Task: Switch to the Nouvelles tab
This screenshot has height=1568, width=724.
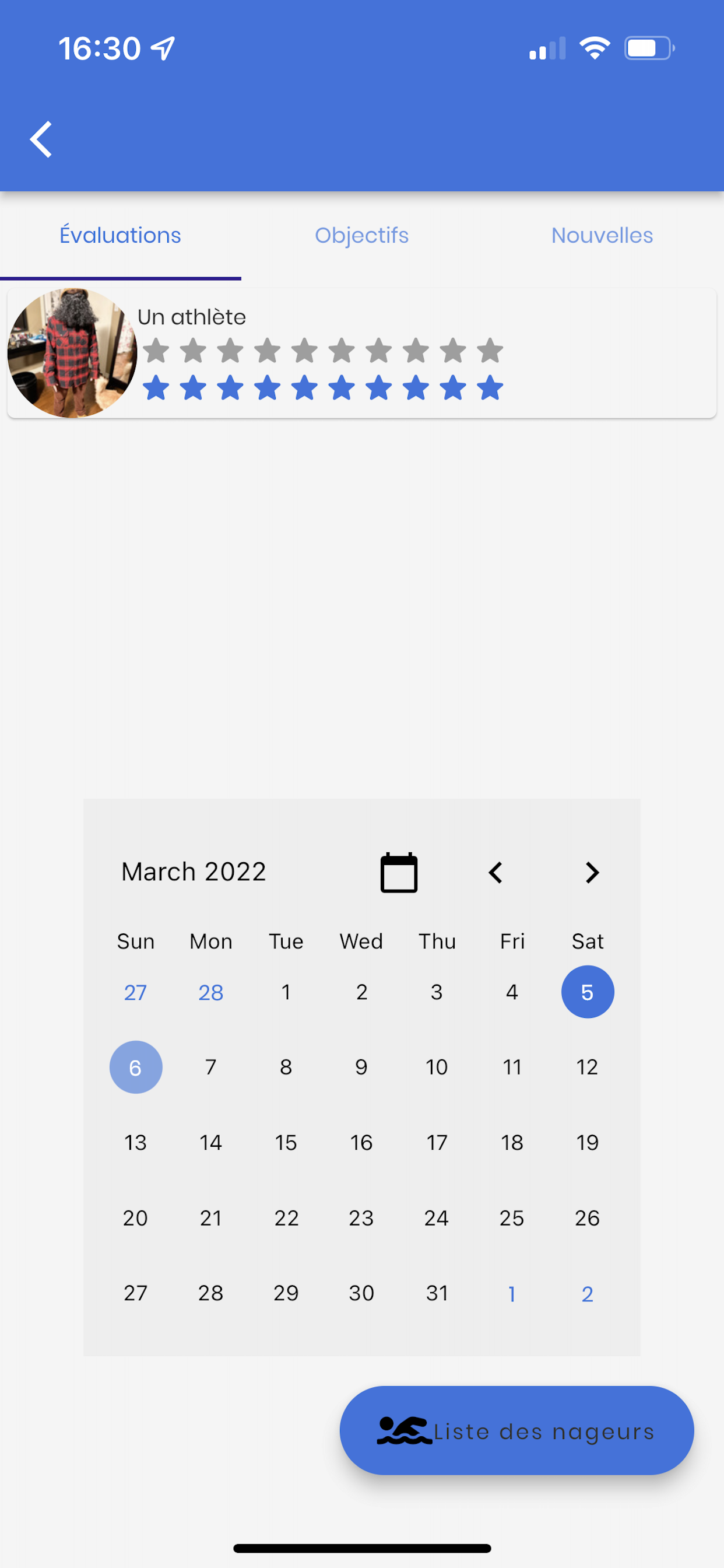Action: point(602,236)
